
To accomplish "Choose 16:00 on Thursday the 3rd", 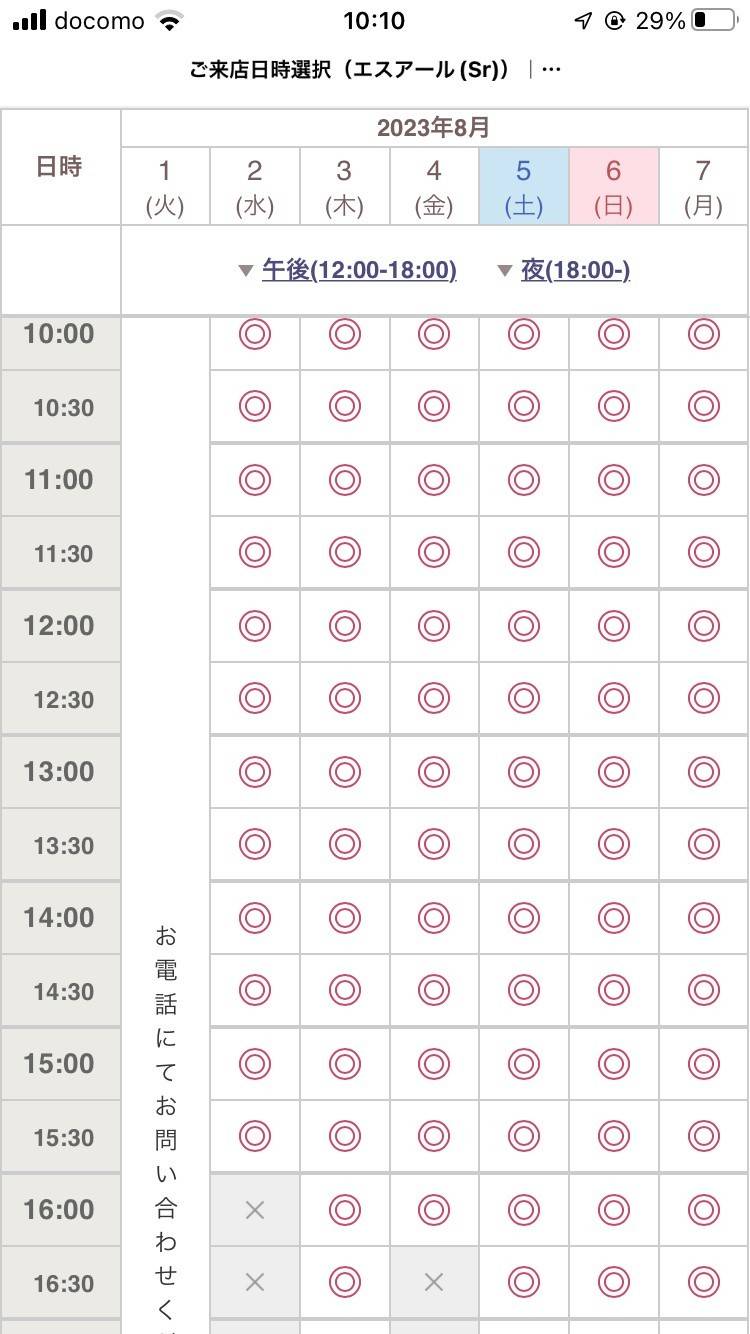I will pyautogui.click(x=344, y=1209).
